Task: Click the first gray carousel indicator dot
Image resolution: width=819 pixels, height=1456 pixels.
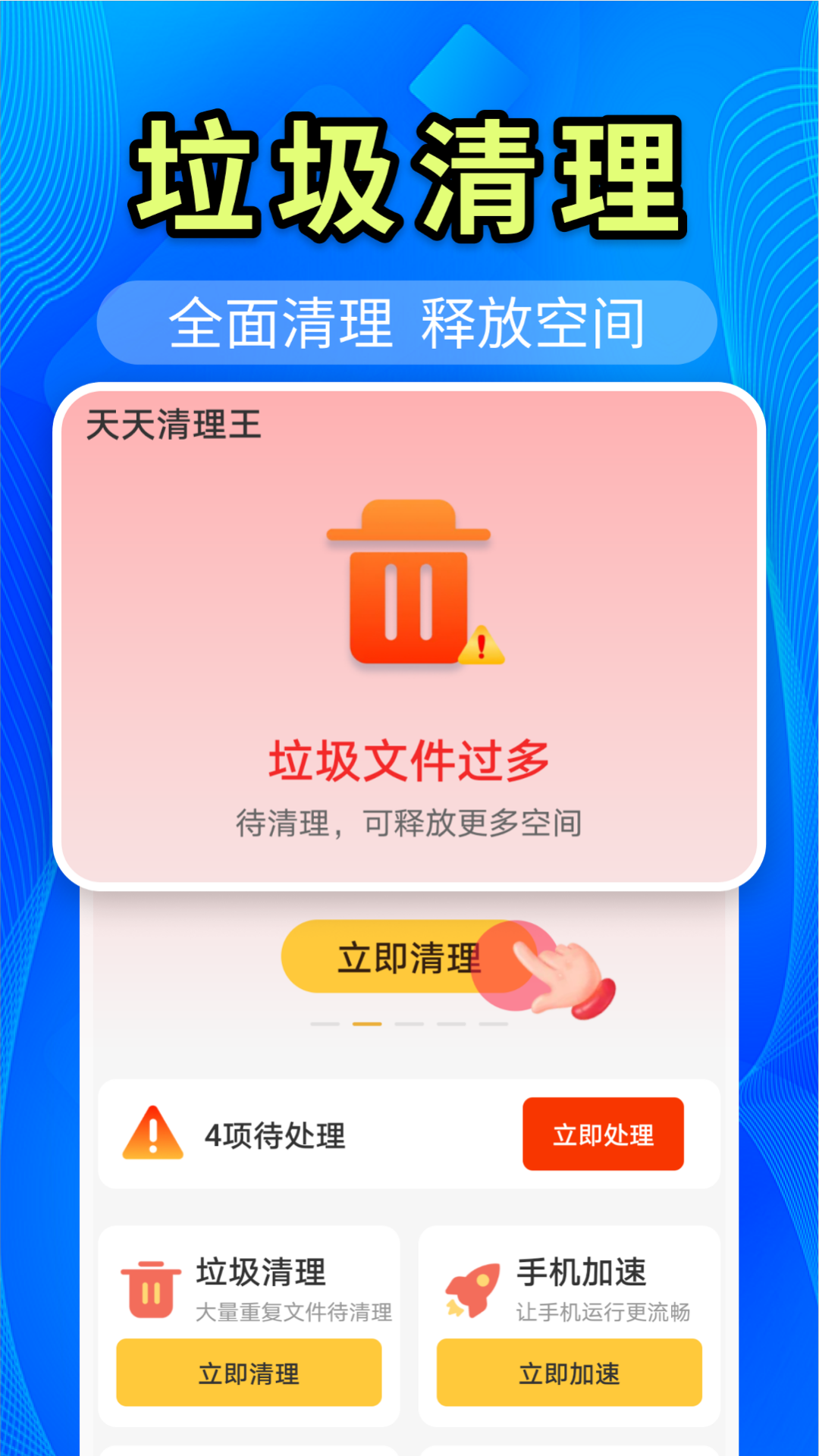Action: pos(324,1025)
